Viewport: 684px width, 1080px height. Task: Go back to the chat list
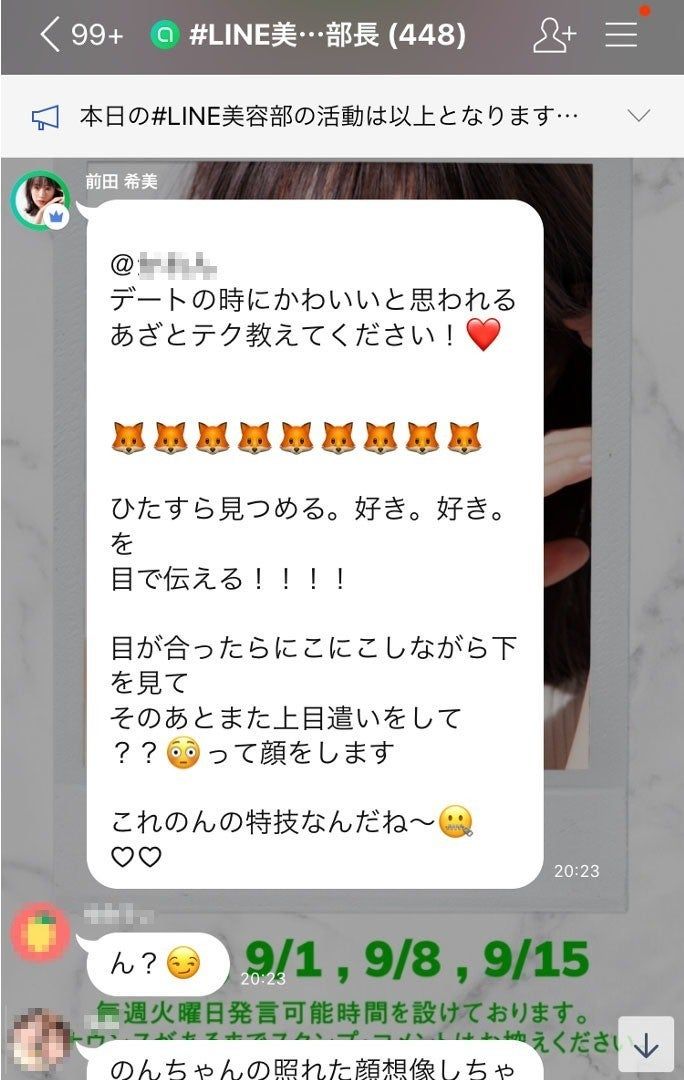point(50,36)
